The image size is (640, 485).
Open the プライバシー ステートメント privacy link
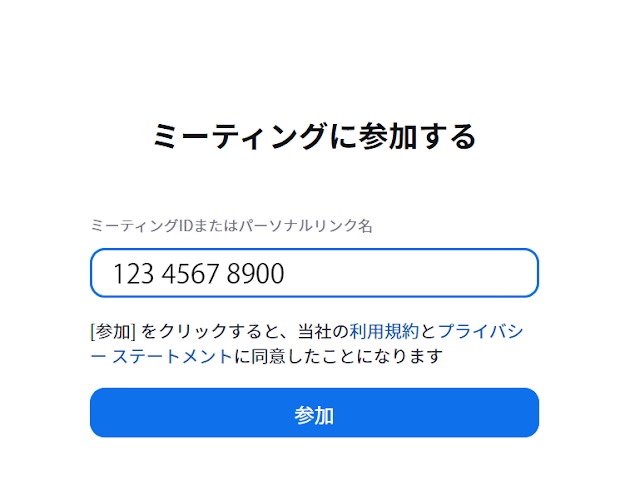coord(480,331)
